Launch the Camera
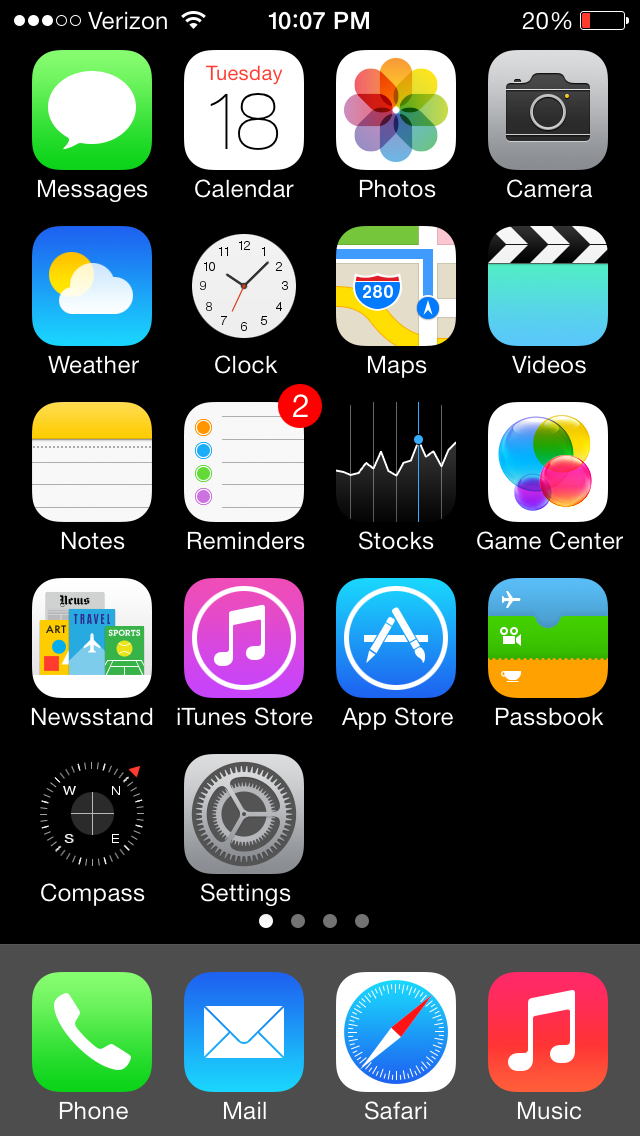The height and width of the screenshot is (1136, 640). (548, 110)
